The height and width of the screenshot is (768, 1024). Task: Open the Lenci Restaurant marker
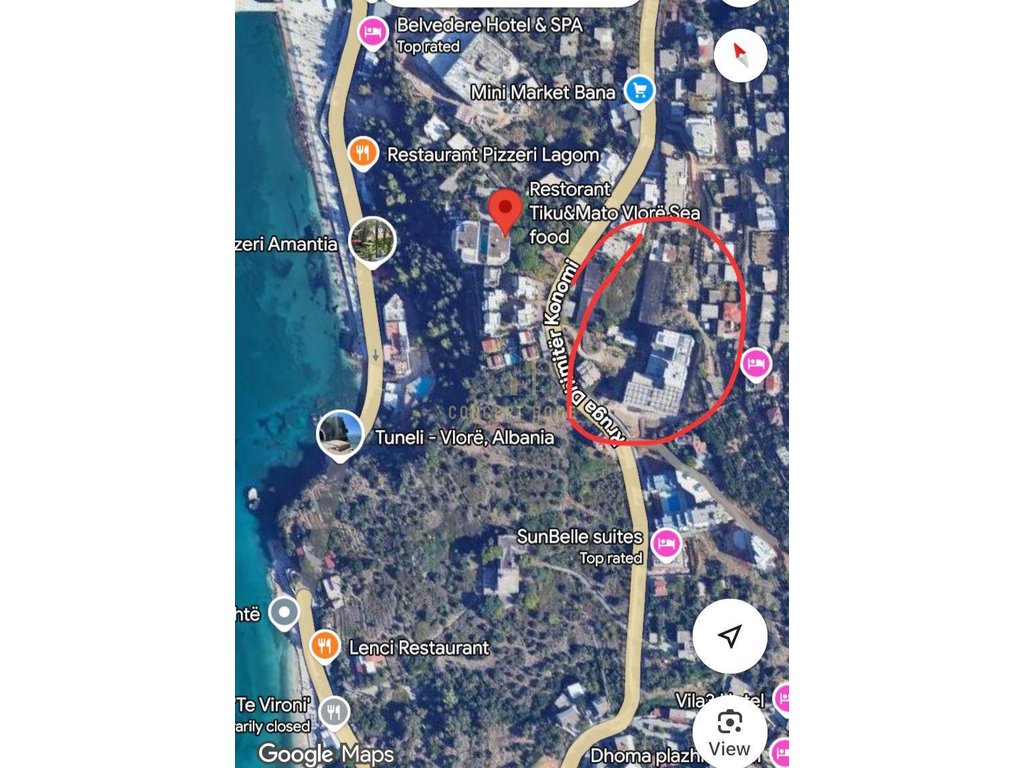click(324, 646)
